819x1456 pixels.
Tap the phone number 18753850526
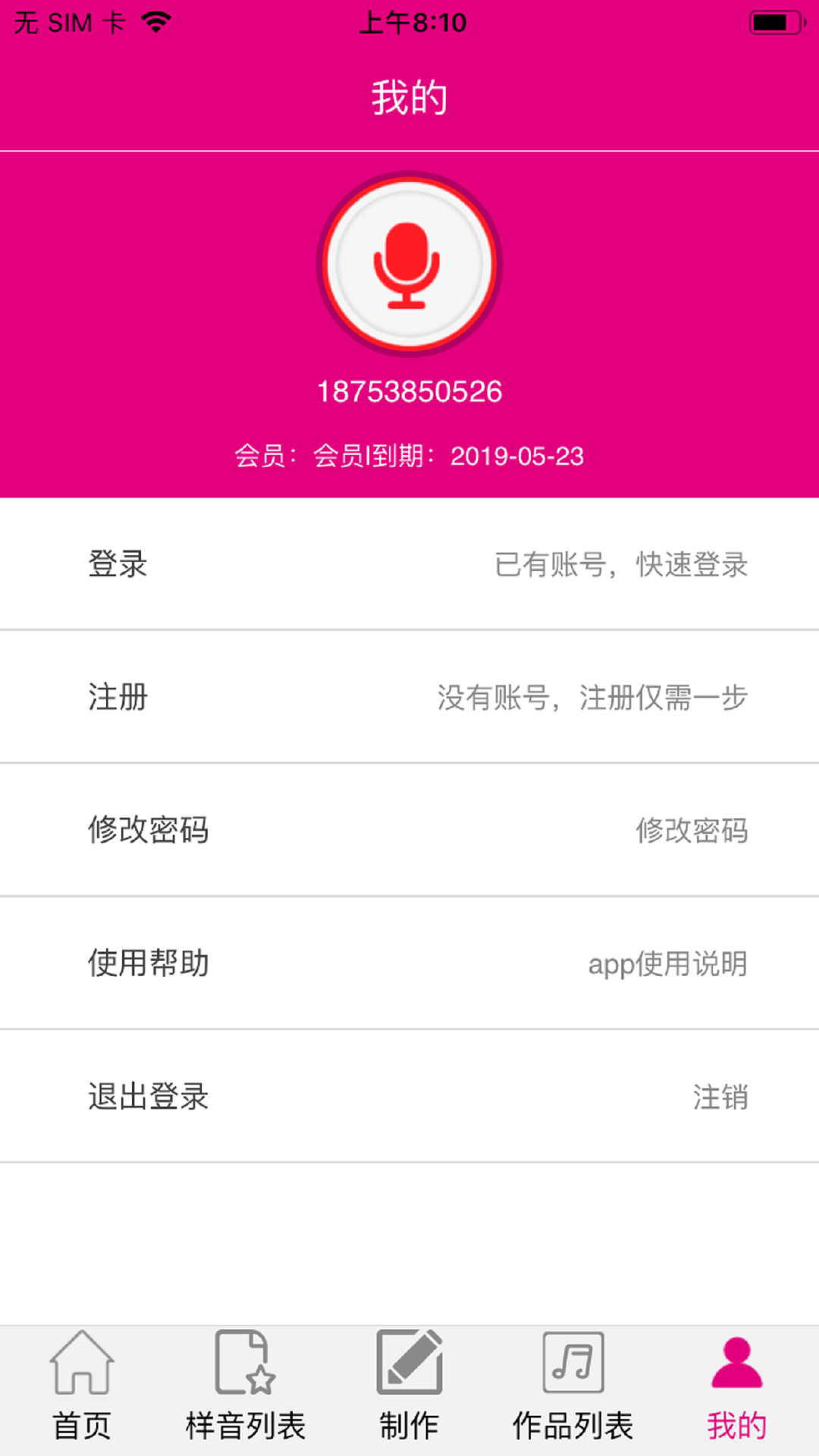tap(409, 391)
